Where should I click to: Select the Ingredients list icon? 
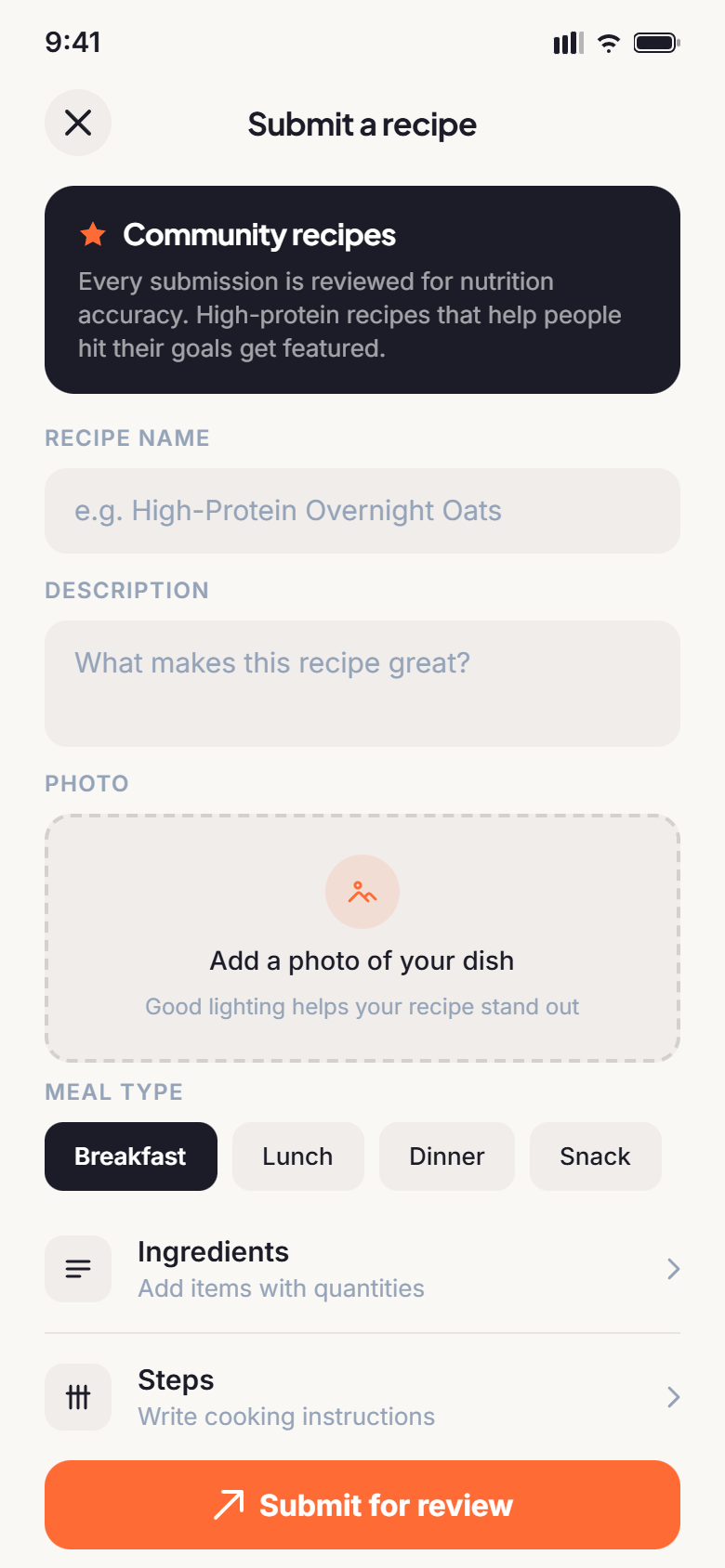click(79, 1268)
